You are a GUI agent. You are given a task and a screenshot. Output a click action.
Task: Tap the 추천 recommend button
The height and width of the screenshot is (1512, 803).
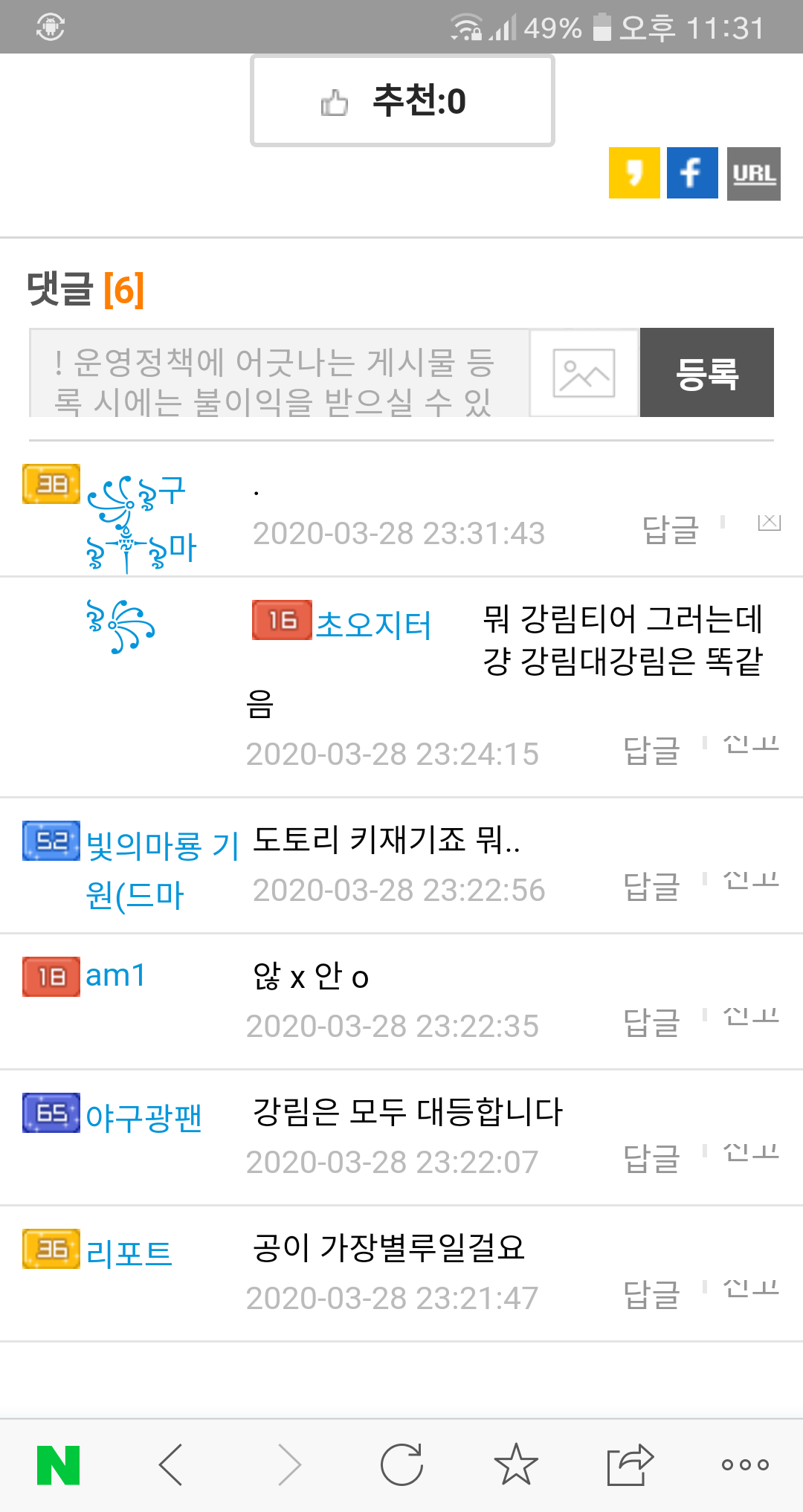point(402,101)
